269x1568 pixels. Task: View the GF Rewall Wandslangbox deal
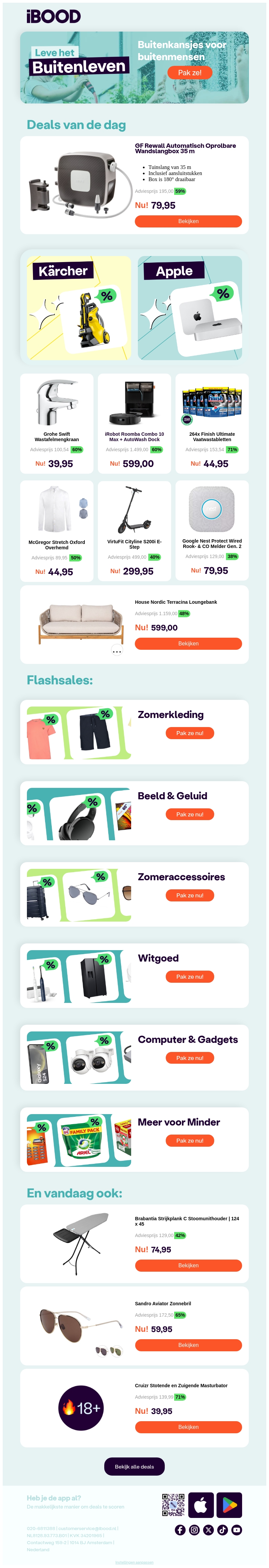point(188,221)
